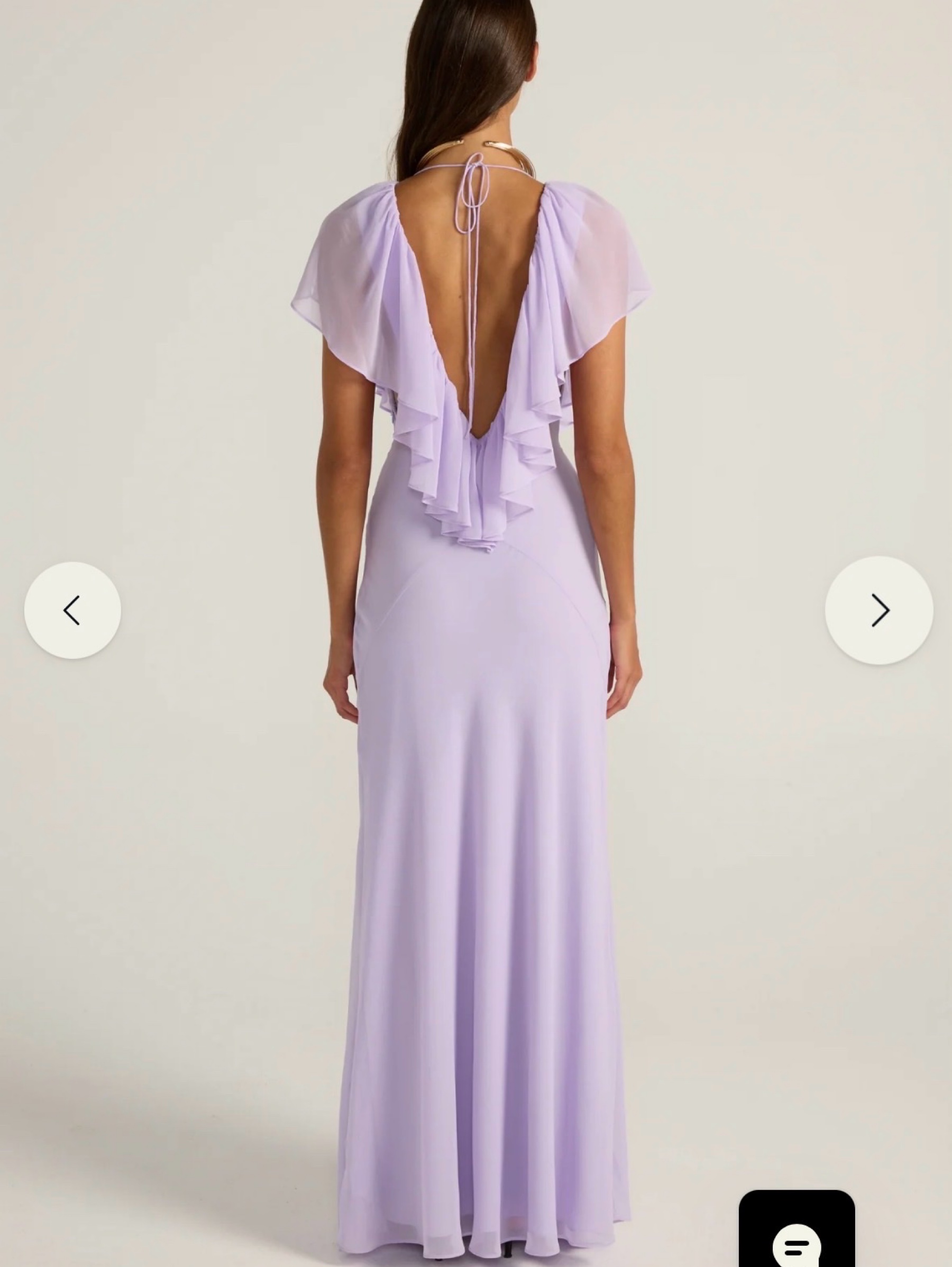Open the lilac dress photo full view
The image size is (952, 1267).
[x=476, y=633]
